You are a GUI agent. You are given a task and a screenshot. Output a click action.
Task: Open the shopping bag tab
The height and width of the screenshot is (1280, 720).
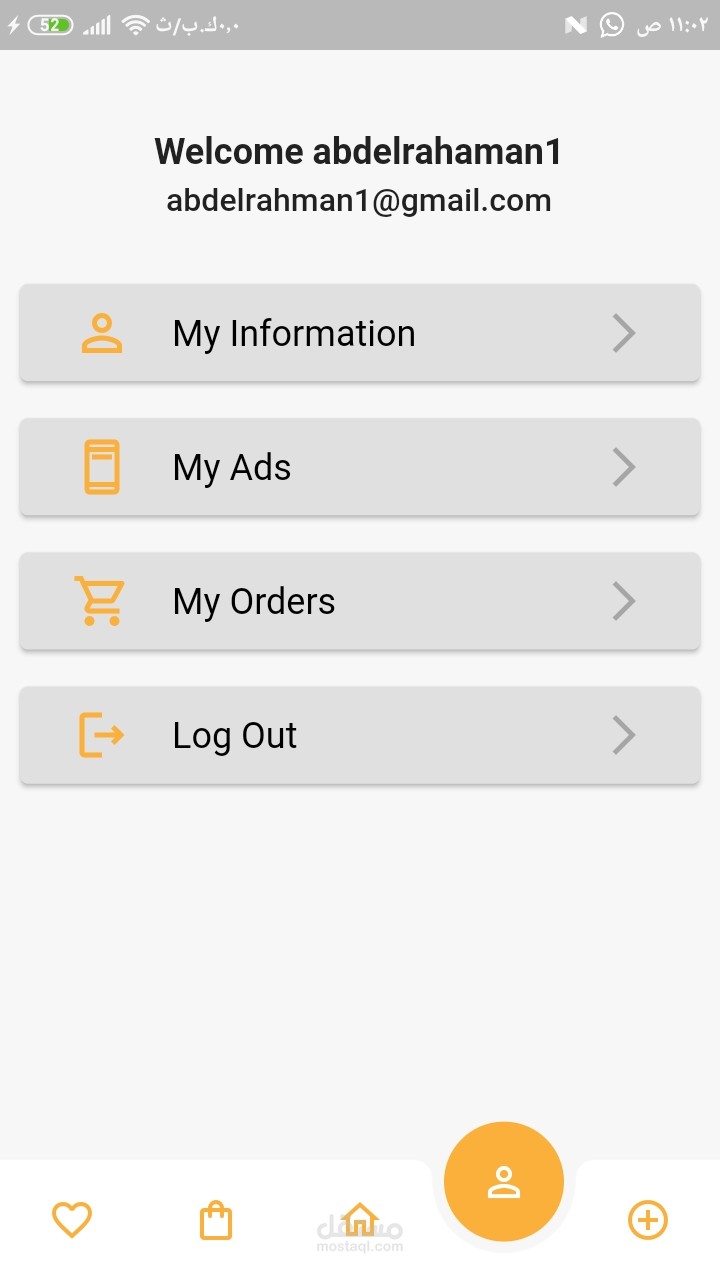coord(216,1221)
